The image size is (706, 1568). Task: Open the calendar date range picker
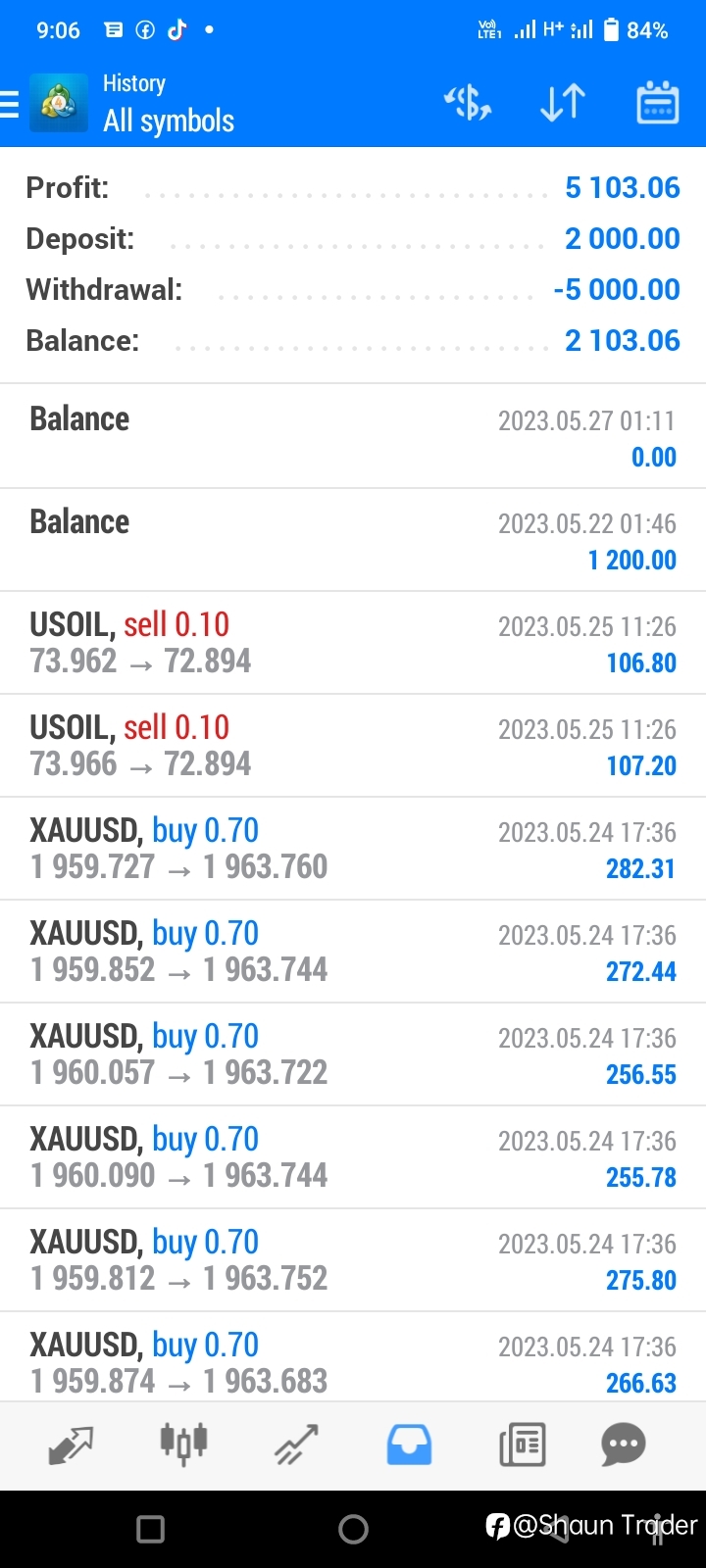click(657, 103)
